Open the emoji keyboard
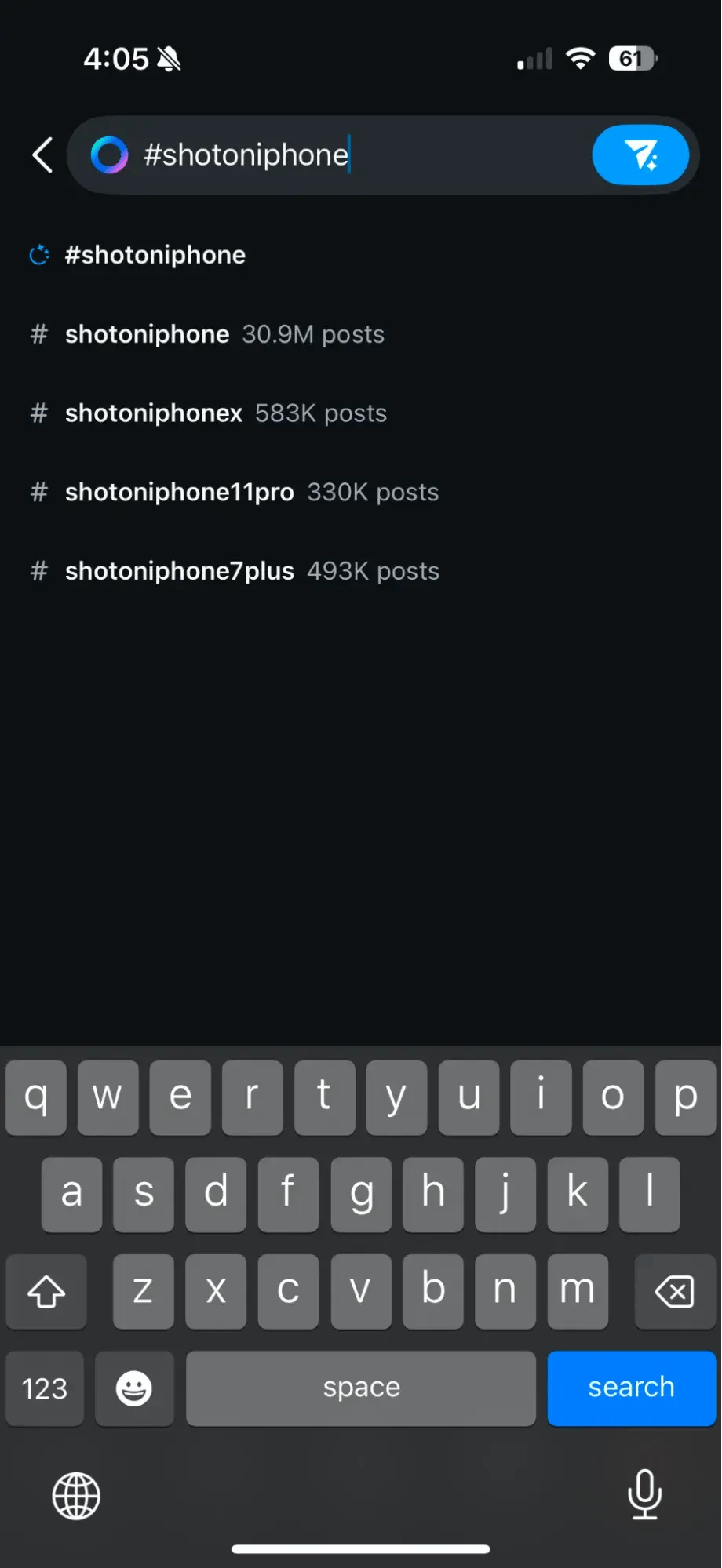 click(x=134, y=1388)
